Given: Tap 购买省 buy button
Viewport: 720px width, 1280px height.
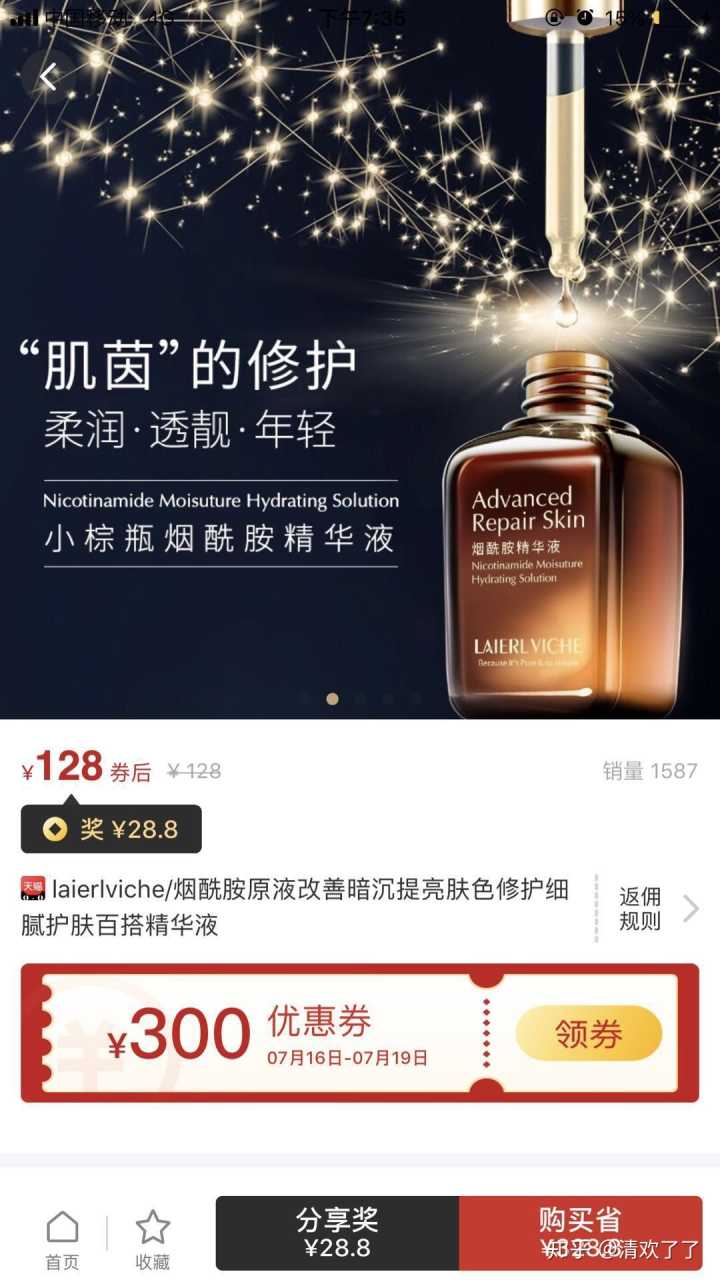Looking at the screenshot, I should click(581, 1232).
